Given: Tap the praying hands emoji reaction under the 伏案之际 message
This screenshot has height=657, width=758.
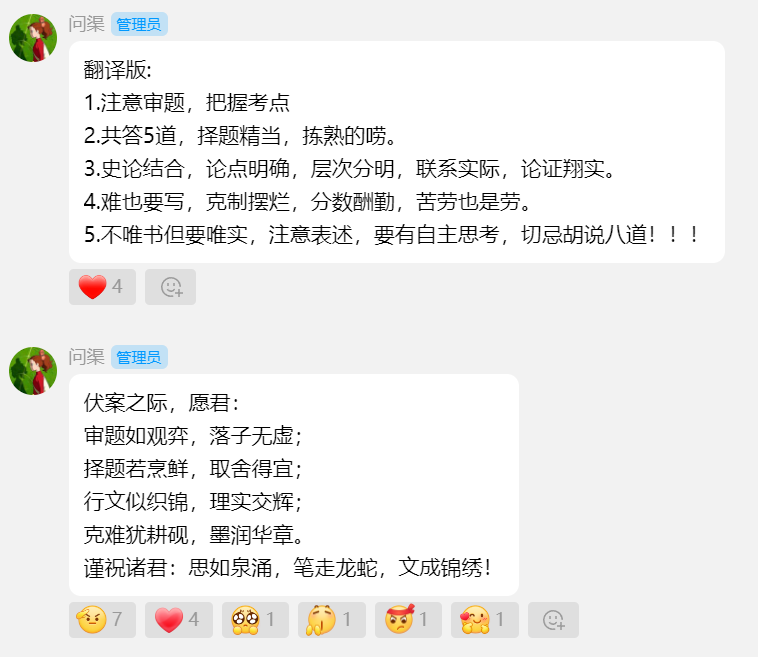Looking at the screenshot, I should pos(331,620).
